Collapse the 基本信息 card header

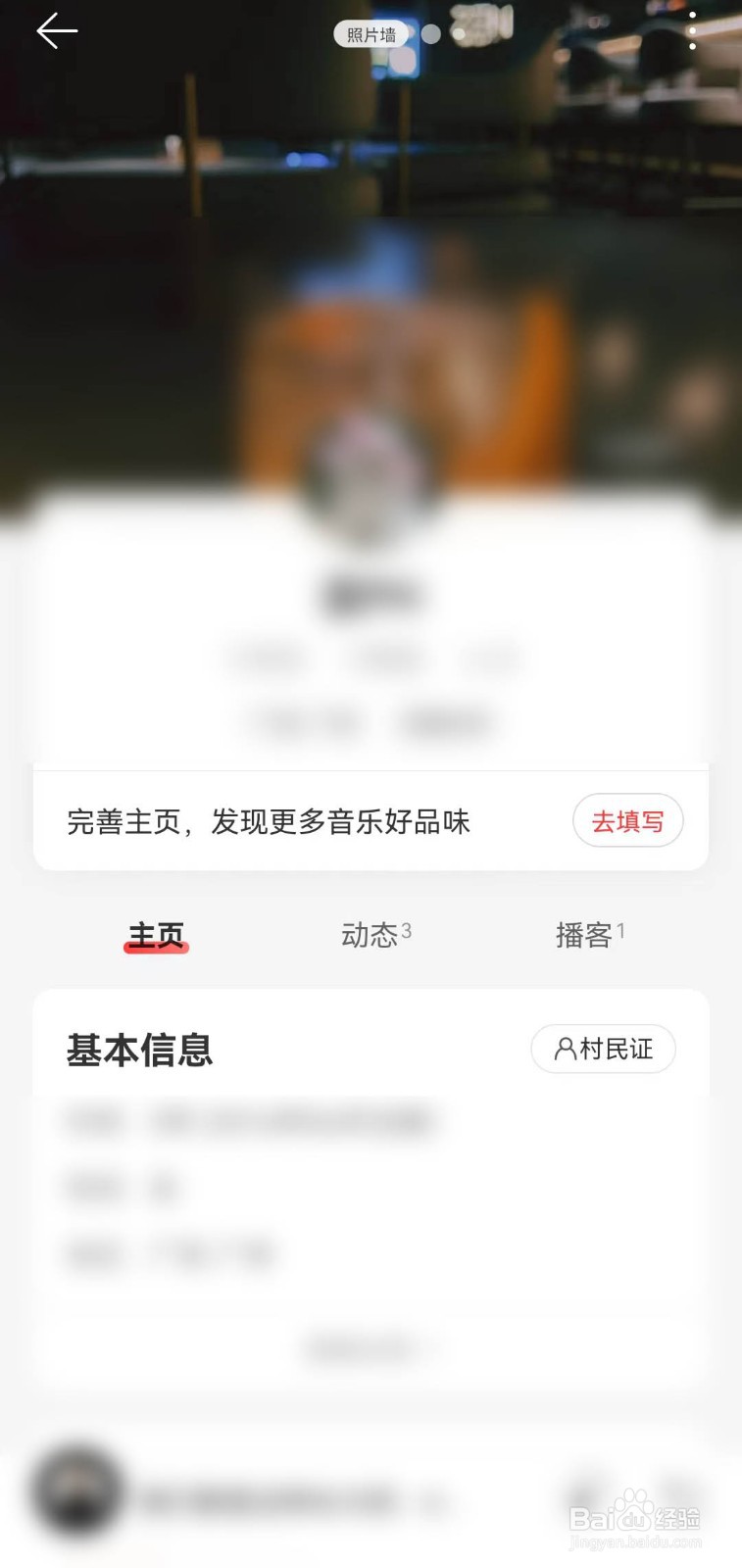point(138,1049)
